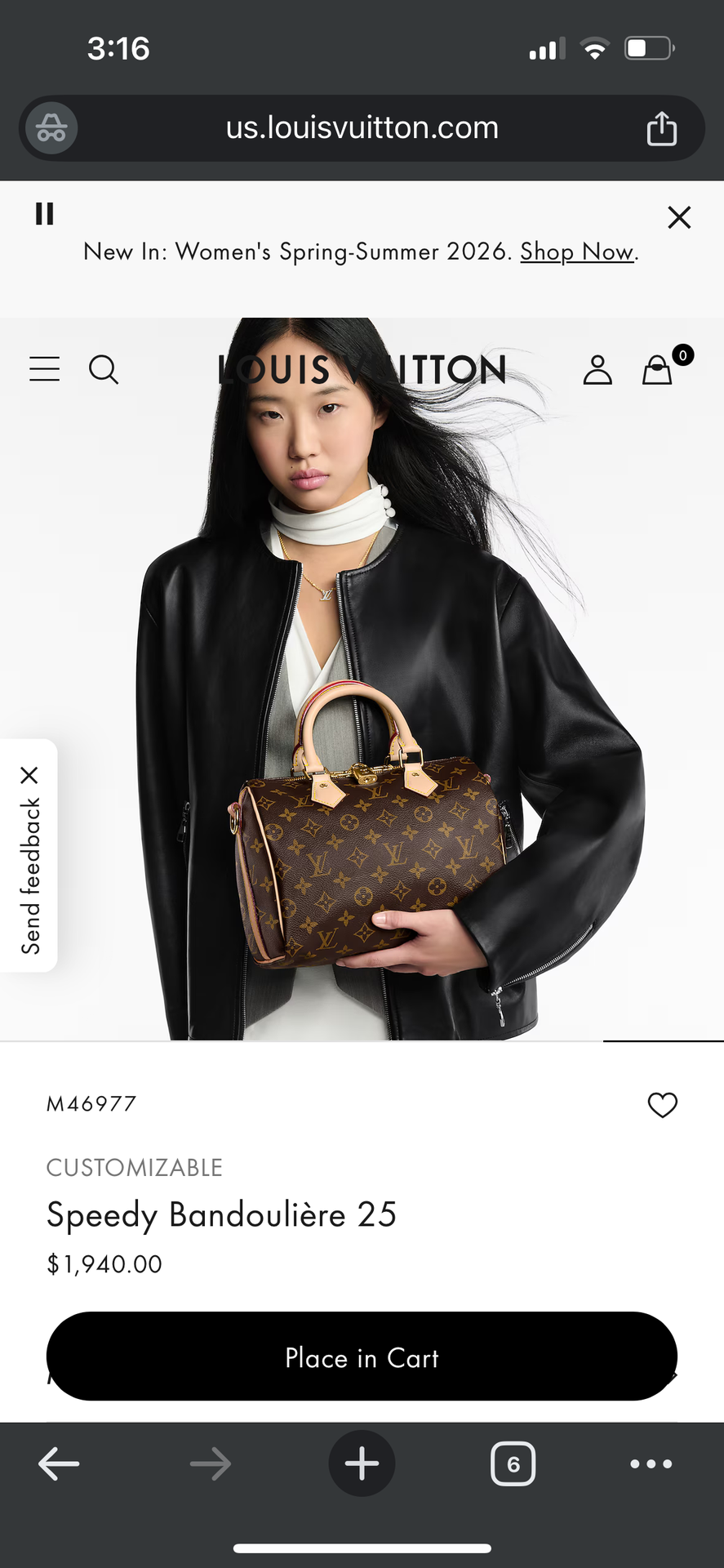Add Speedy Bandoulière 25 to wishlist
Image resolution: width=724 pixels, height=1568 pixels.
pos(663,1105)
